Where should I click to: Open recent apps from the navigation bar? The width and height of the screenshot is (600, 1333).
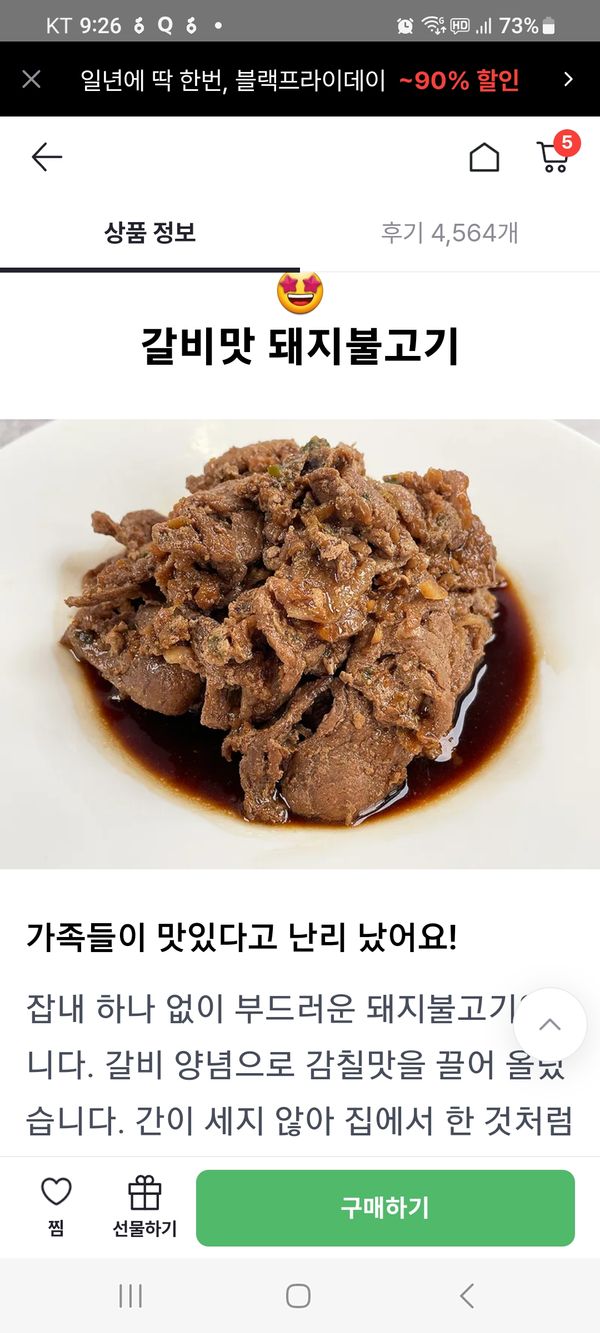pyautogui.click(x=130, y=1296)
